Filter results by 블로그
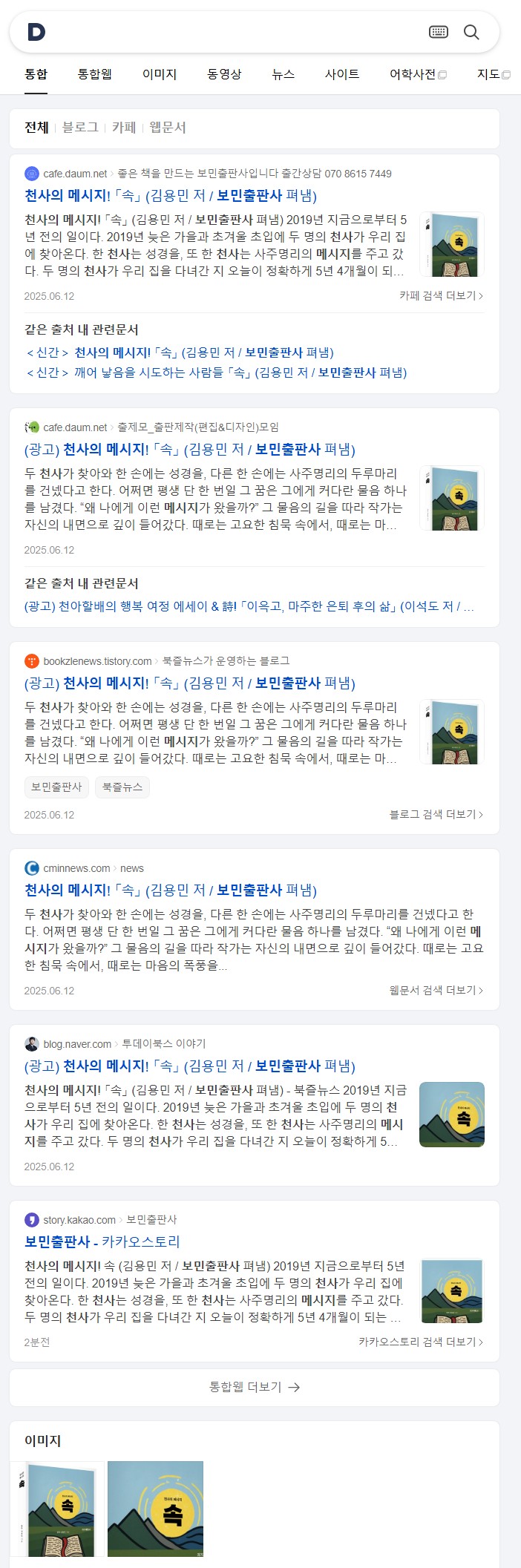521x1568 pixels. (x=80, y=128)
